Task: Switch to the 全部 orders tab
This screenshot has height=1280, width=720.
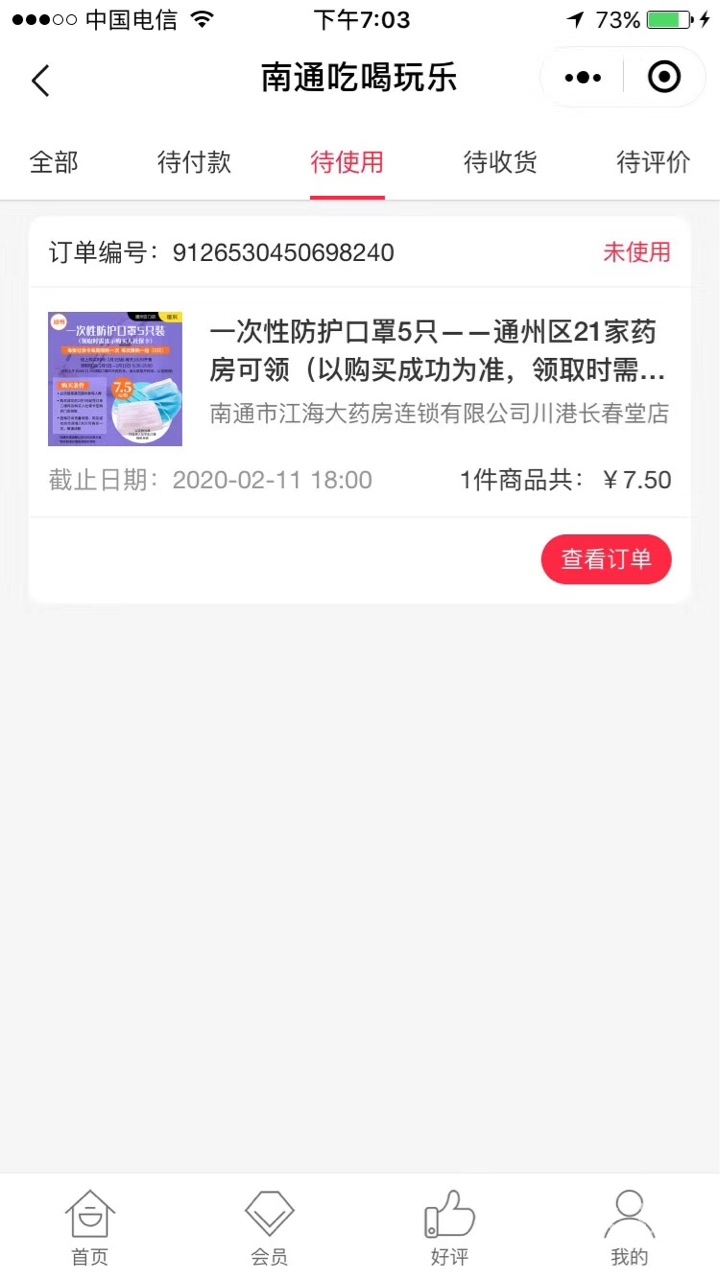Action: [x=54, y=162]
